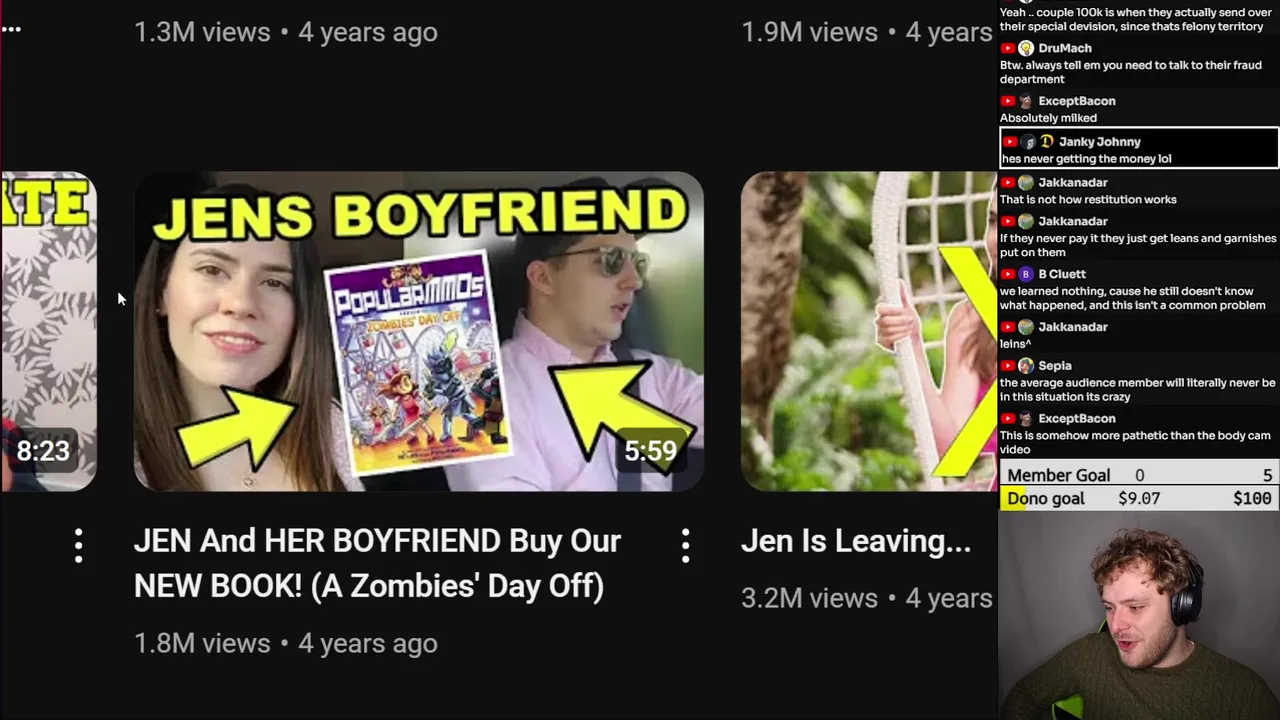Viewport: 1280px width, 720px height.
Task: Open overflow menu for the 8:23 video
Action: [79, 545]
